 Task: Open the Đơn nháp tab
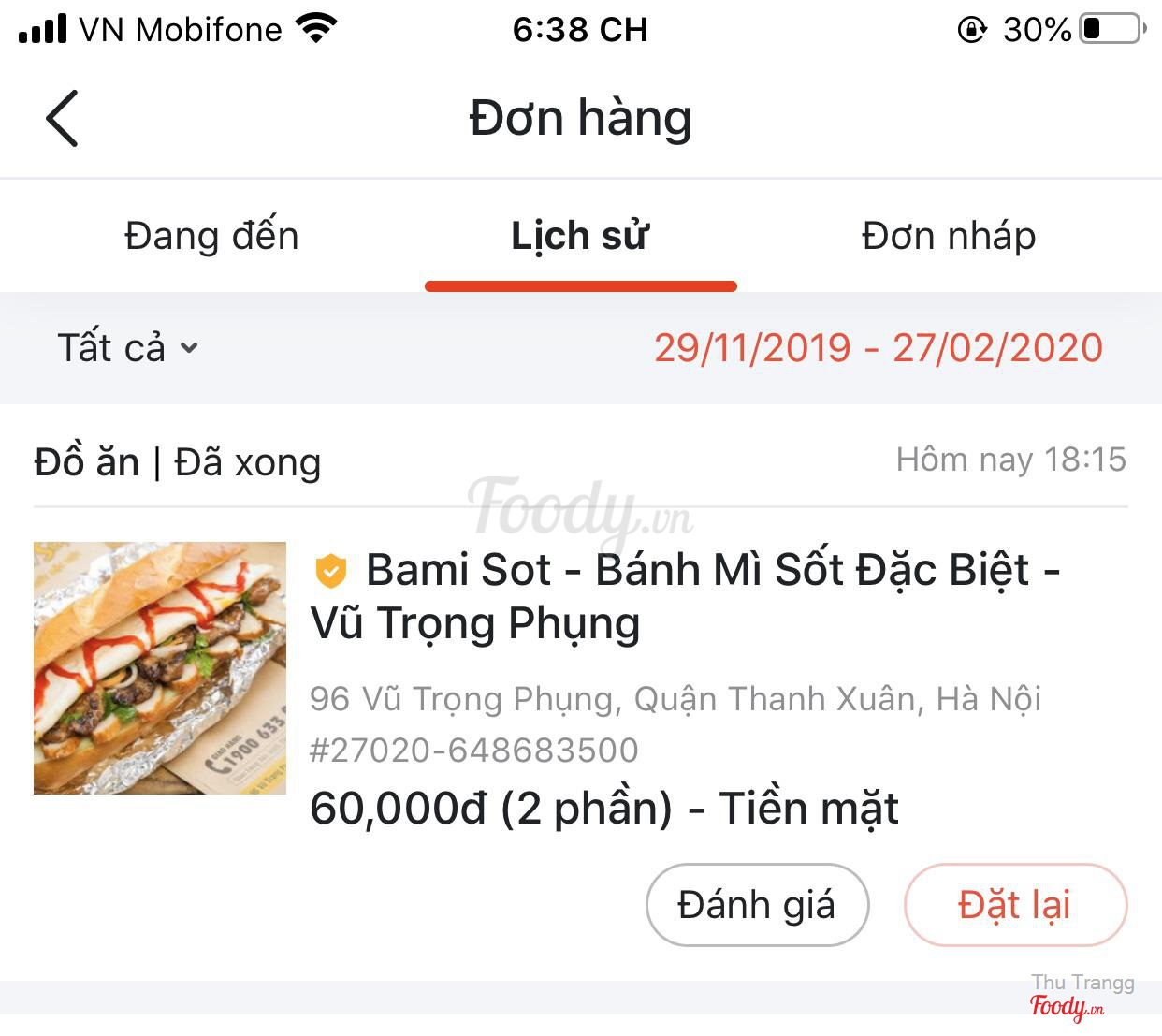(948, 237)
